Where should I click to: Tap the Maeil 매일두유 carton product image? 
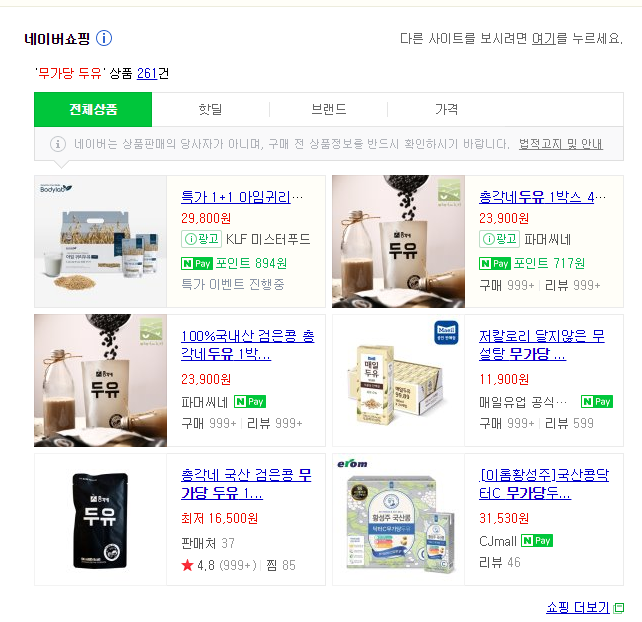pyautogui.click(x=398, y=380)
